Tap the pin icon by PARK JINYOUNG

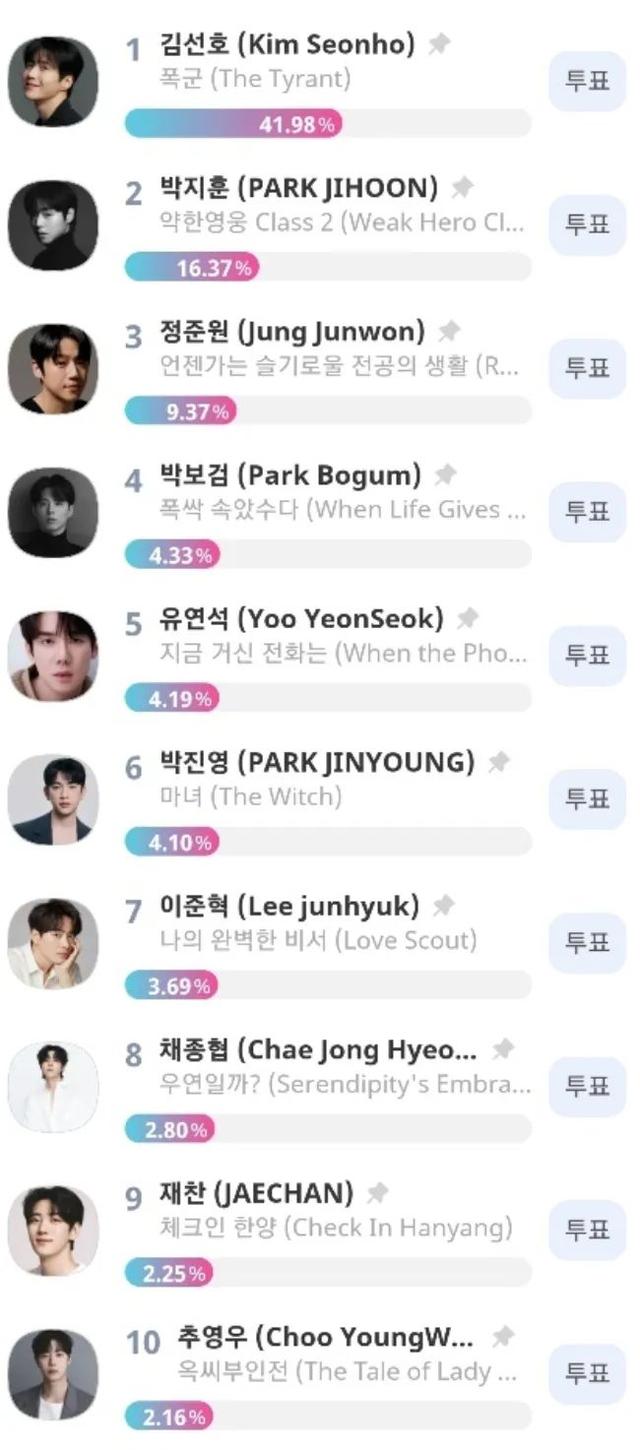pos(497,762)
